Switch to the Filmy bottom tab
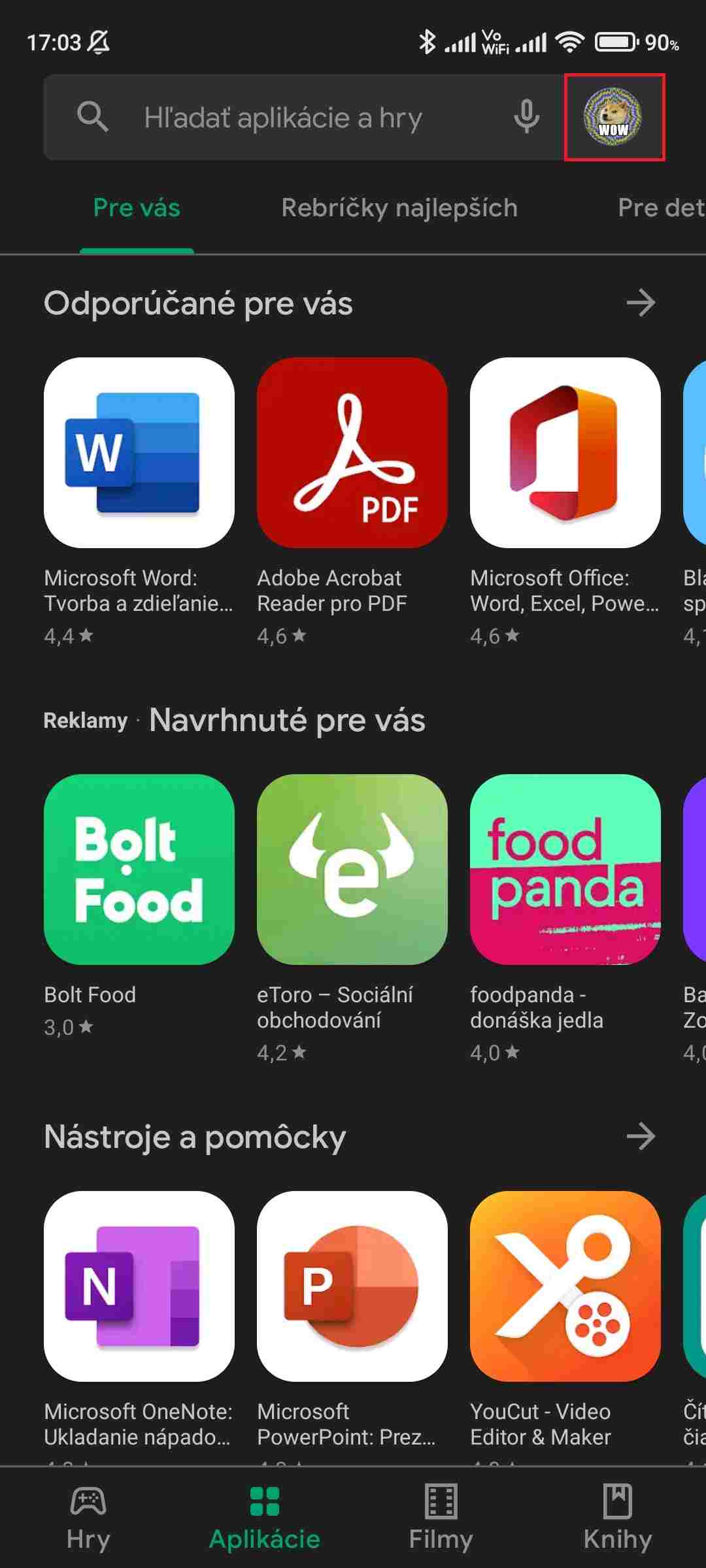The width and height of the screenshot is (706, 1568). pyautogui.click(x=441, y=1518)
